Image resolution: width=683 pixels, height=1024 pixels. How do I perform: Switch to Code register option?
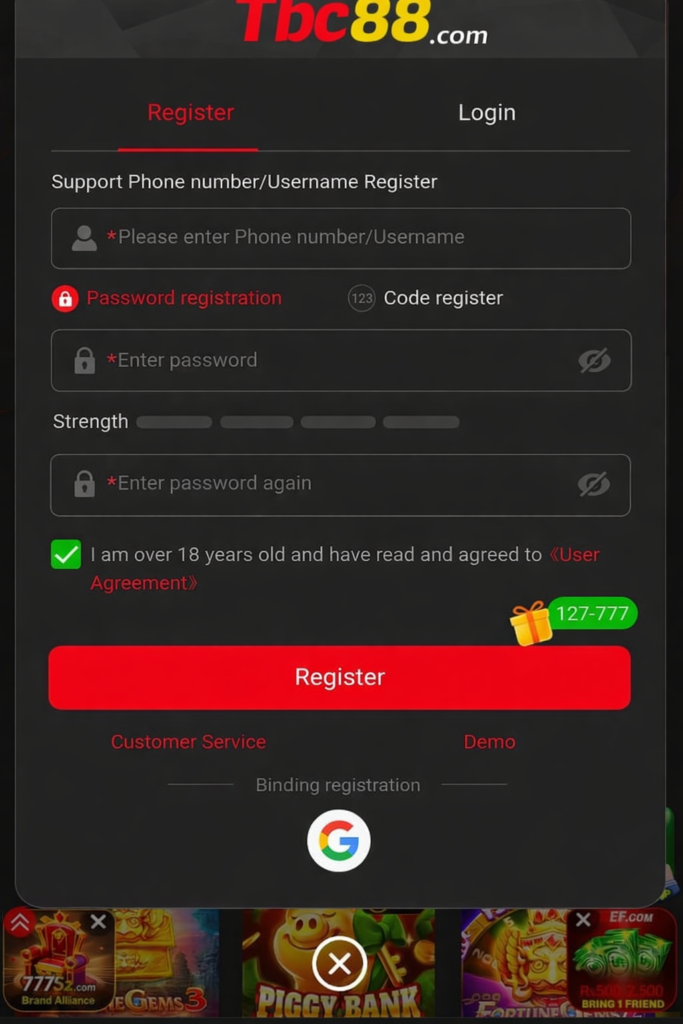point(426,298)
